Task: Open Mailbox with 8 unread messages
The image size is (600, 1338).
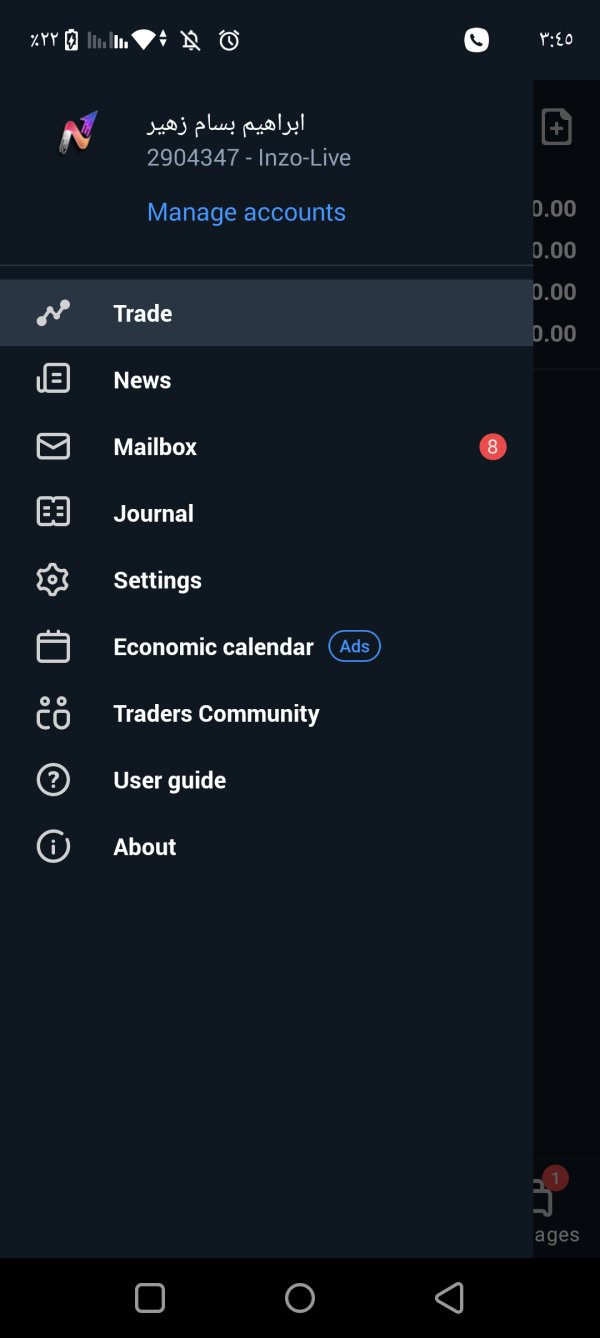Action: (155, 447)
